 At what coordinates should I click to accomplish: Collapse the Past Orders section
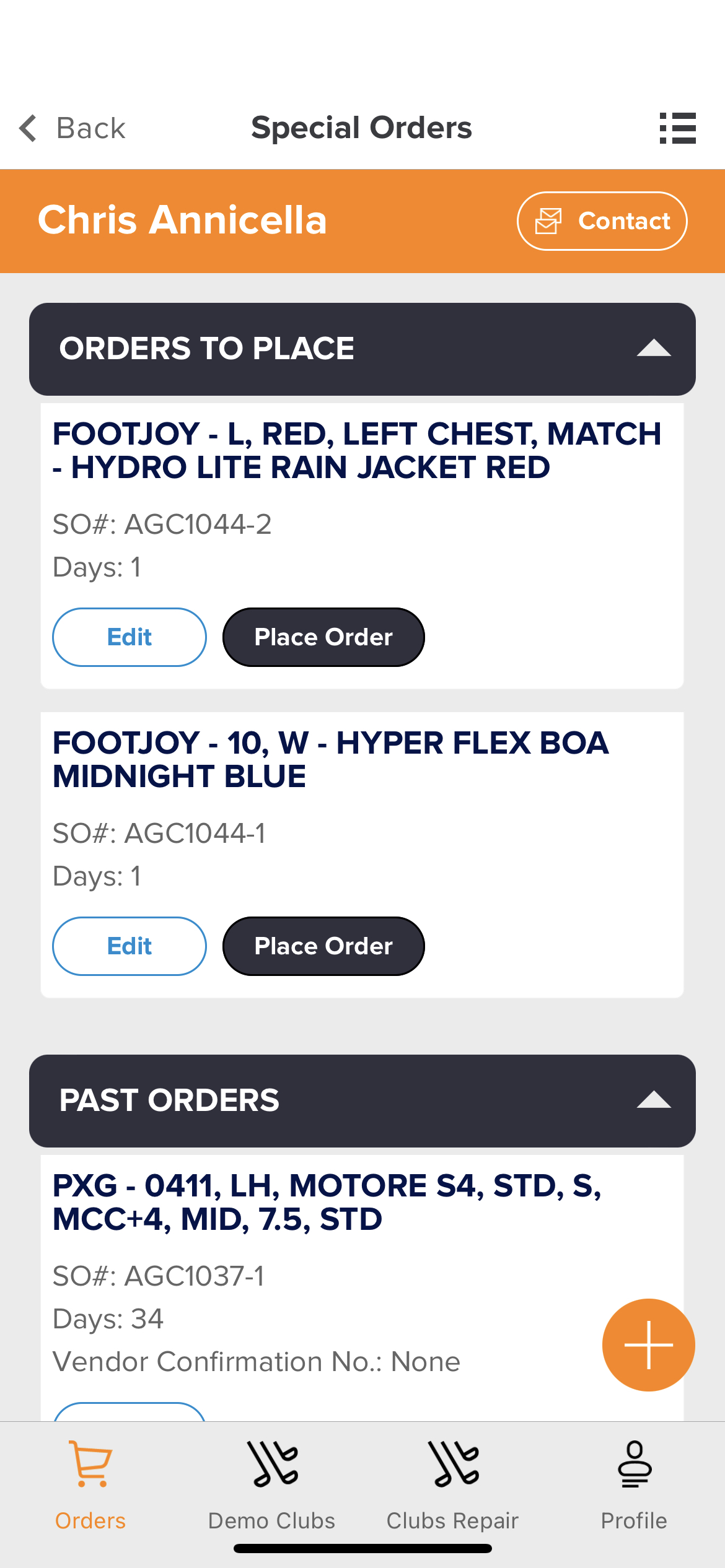click(x=654, y=1100)
